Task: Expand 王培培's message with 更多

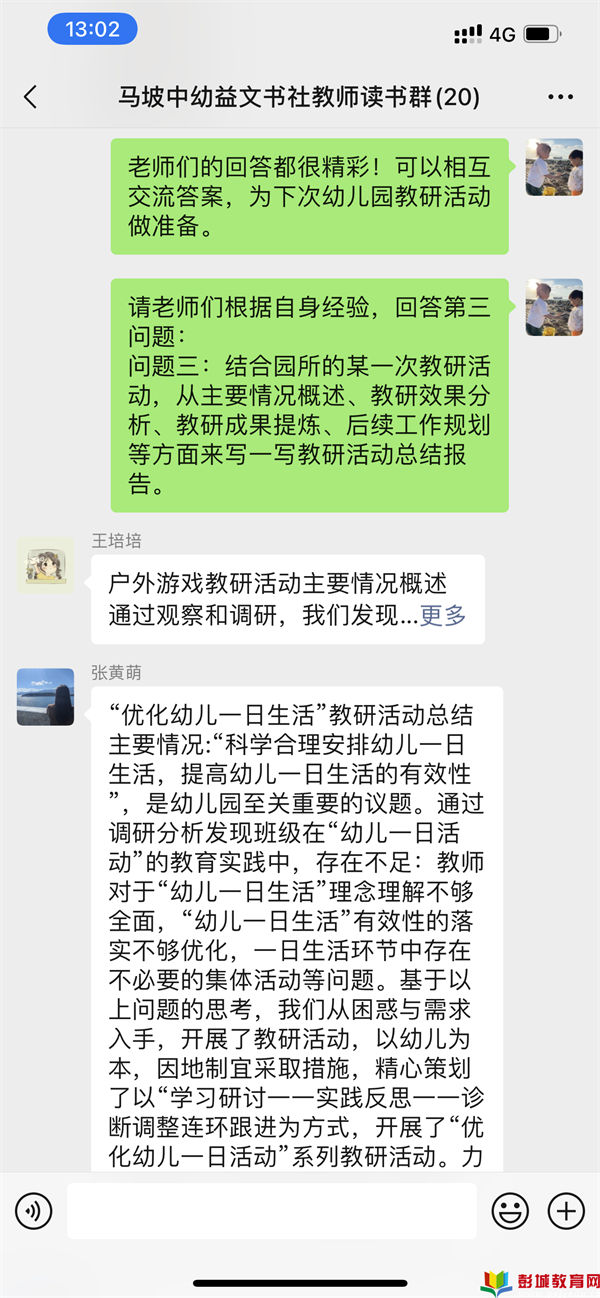Action: 442,615
